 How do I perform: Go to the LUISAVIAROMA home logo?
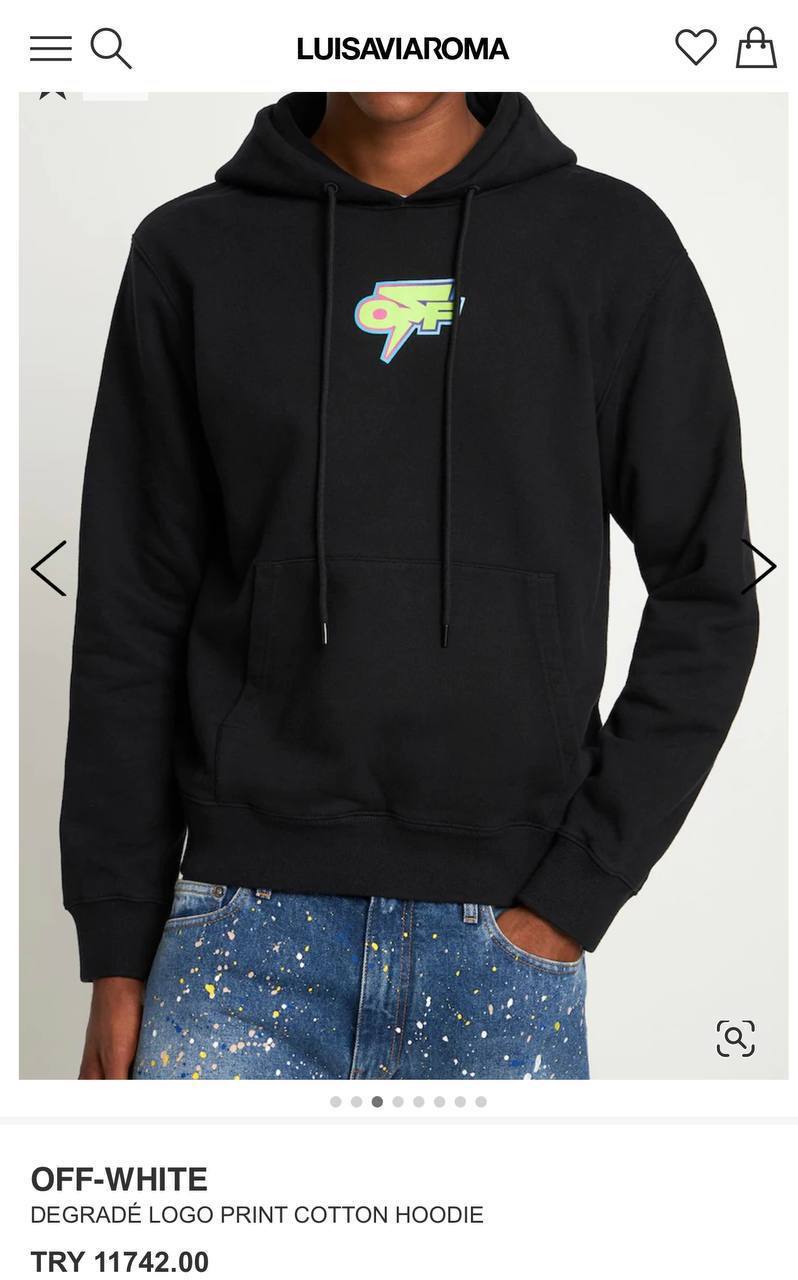[x=403, y=48]
